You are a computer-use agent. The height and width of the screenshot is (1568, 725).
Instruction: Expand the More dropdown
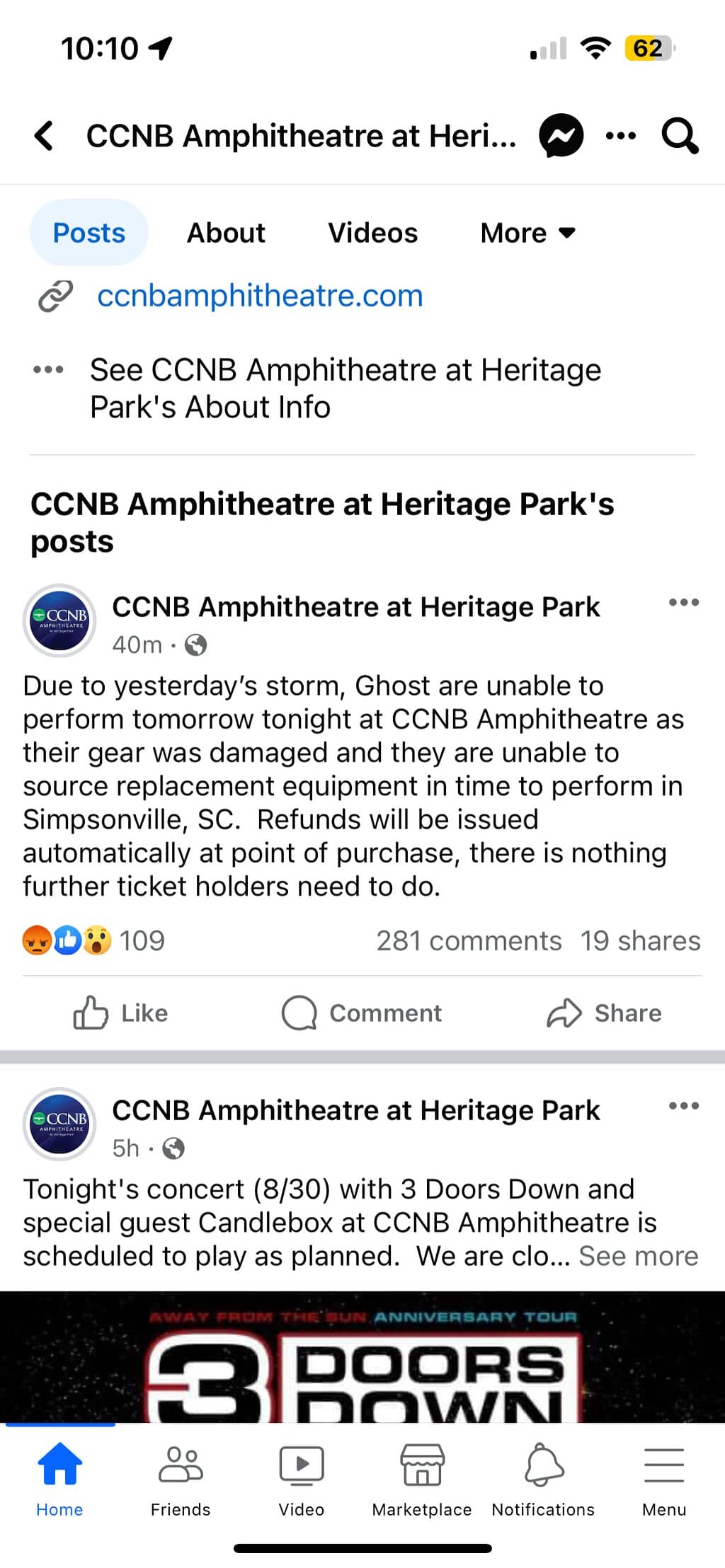click(527, 233)
